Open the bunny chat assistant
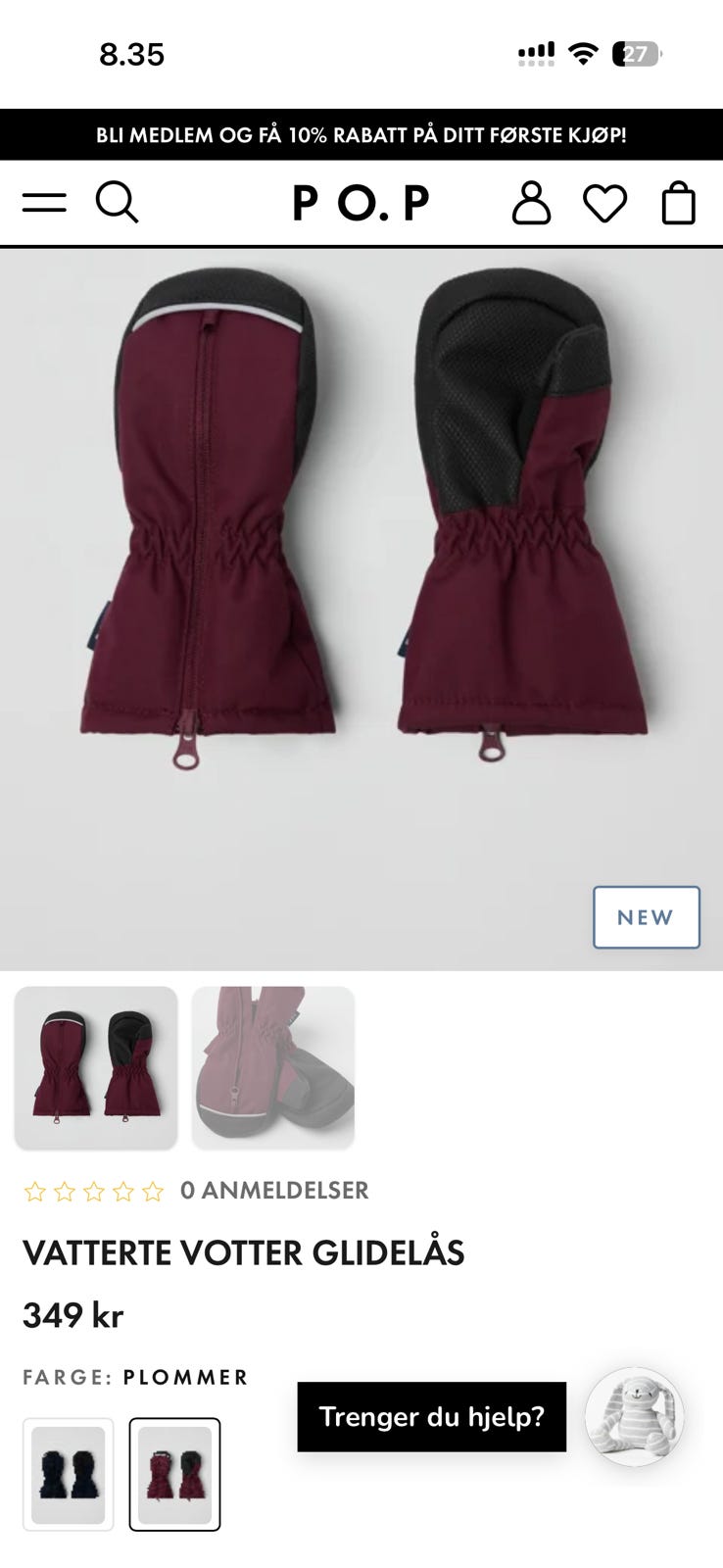Viewport: 723px width, 1568px height. click(x=635, y=1416)
